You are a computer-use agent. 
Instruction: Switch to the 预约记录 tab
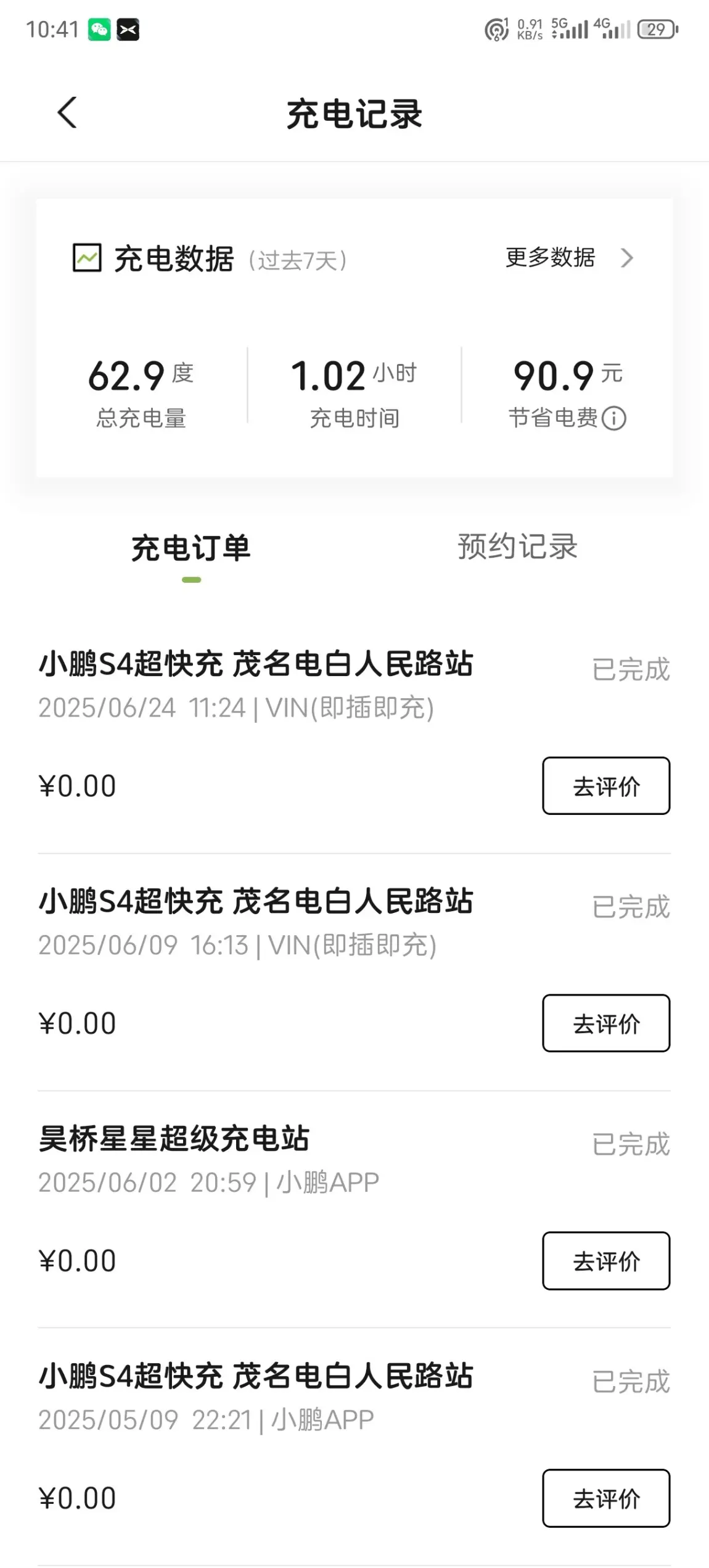[x=517, y=547]
